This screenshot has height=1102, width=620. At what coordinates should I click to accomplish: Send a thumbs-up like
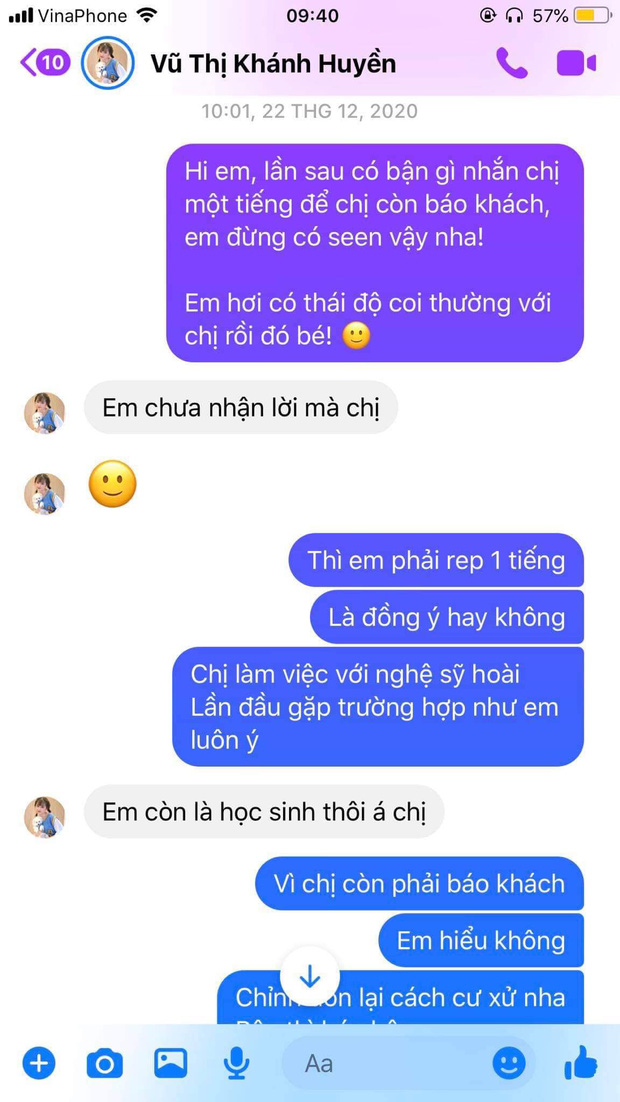580,1063
